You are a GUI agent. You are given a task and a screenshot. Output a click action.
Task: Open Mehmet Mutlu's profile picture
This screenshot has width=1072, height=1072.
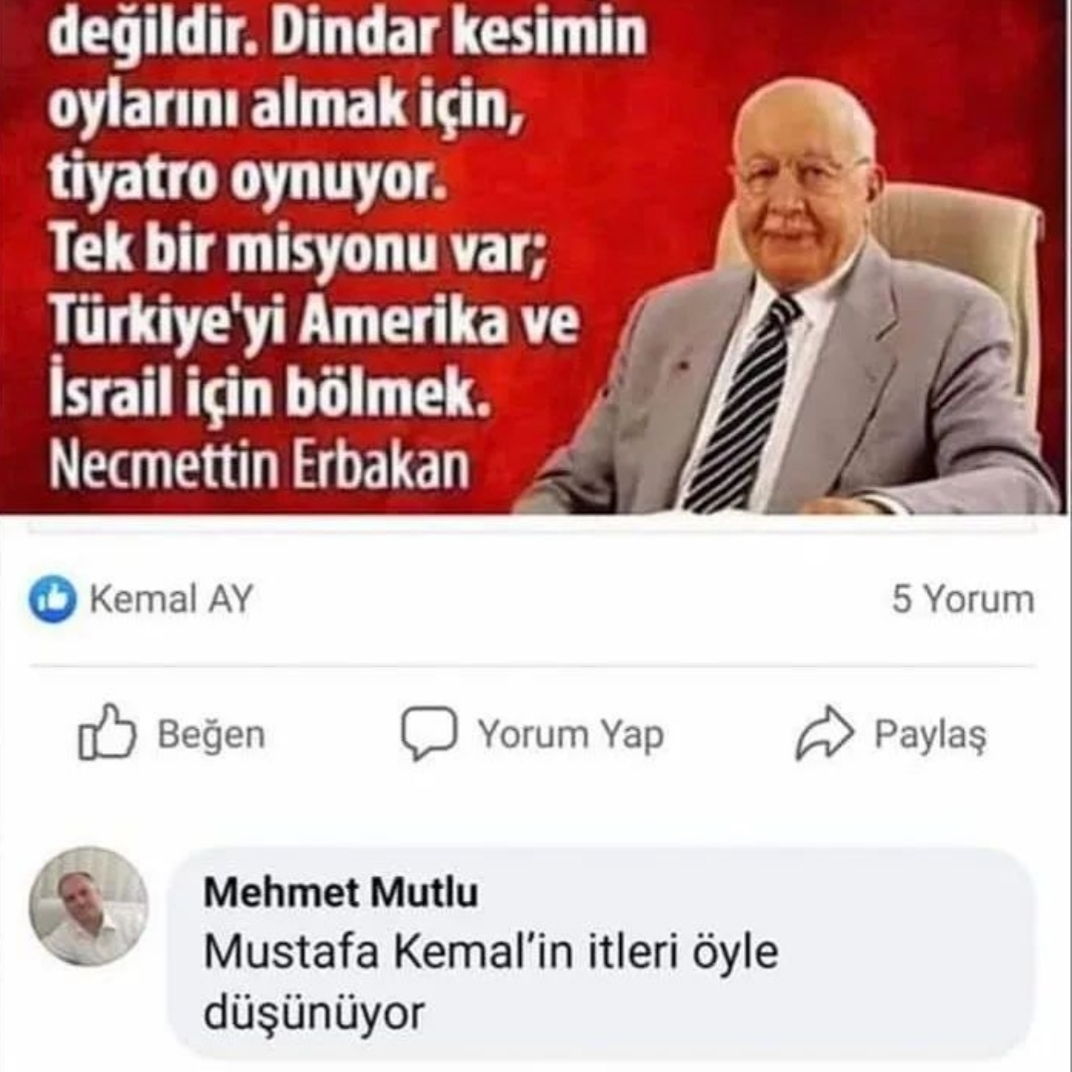tap(88, 906)
